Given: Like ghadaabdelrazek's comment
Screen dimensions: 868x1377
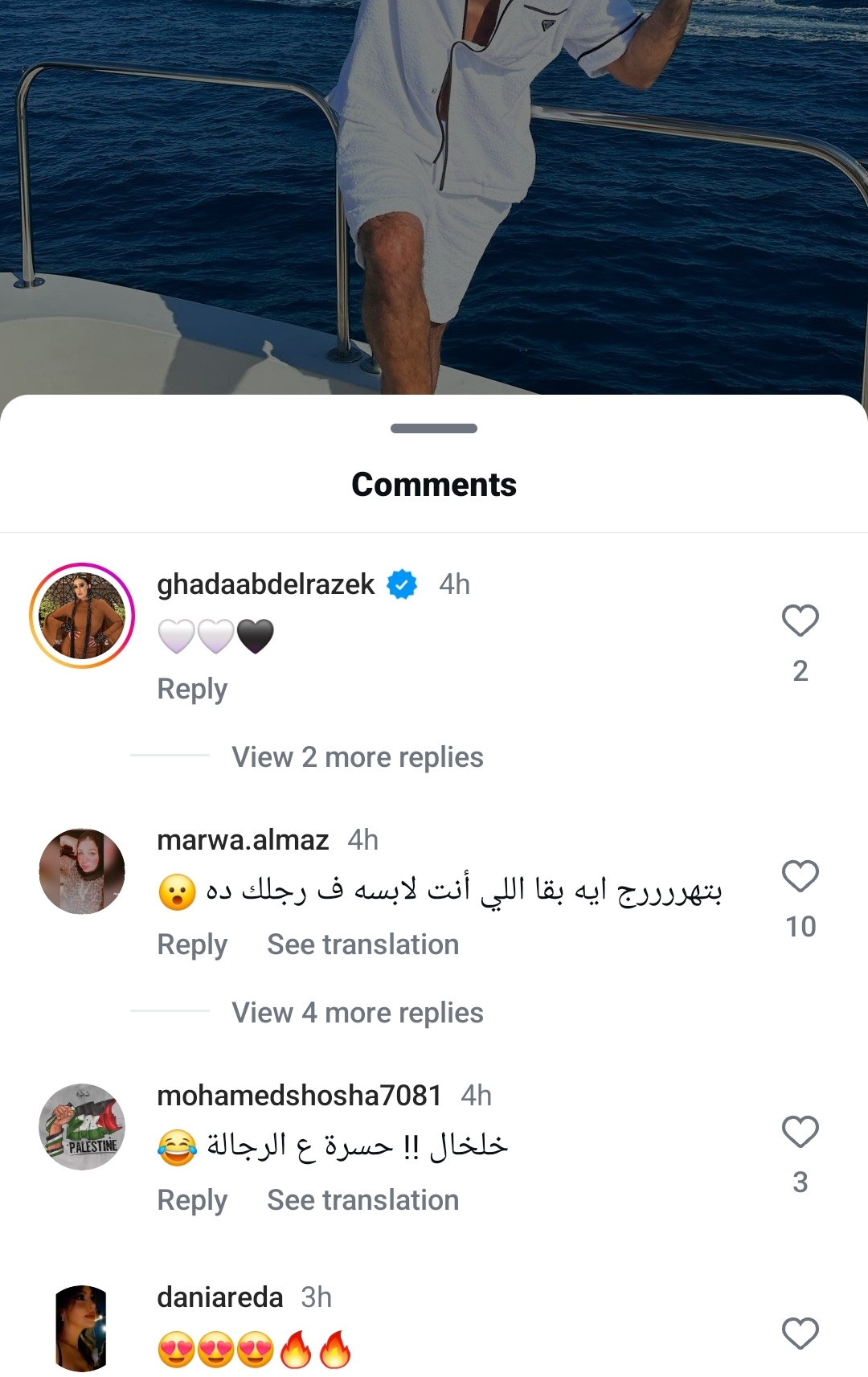Looking at the screenshot, I should [x=800, y=621].
